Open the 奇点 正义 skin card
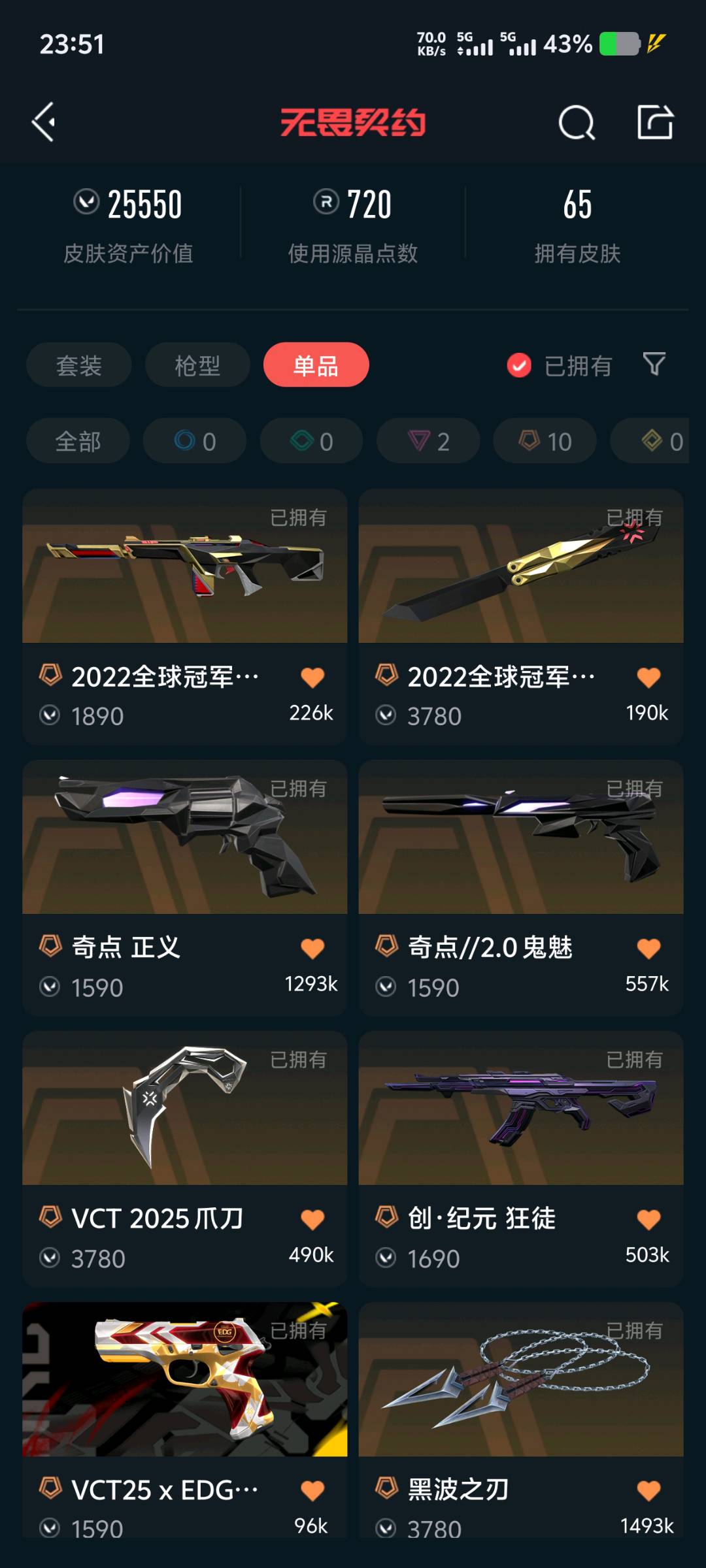The image size is (706, 1568). (x=184, y=849)
